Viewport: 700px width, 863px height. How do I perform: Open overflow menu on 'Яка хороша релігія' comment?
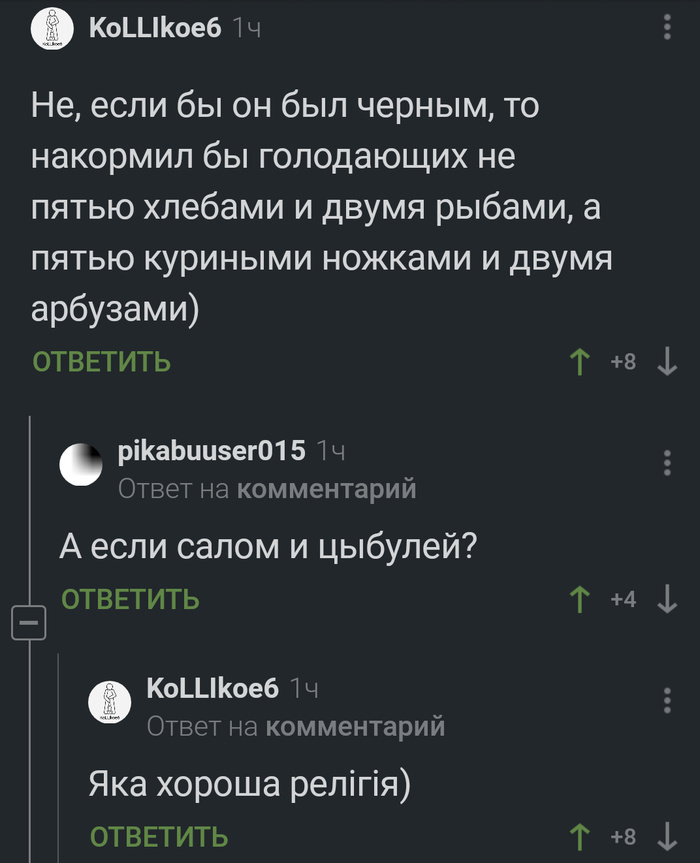tap(668, 700)
